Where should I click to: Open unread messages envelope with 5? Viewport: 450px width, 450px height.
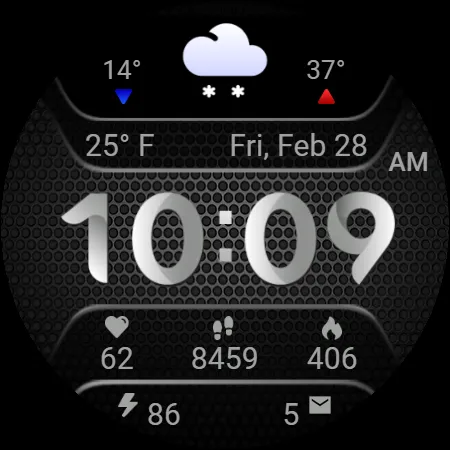click(307, 410)
